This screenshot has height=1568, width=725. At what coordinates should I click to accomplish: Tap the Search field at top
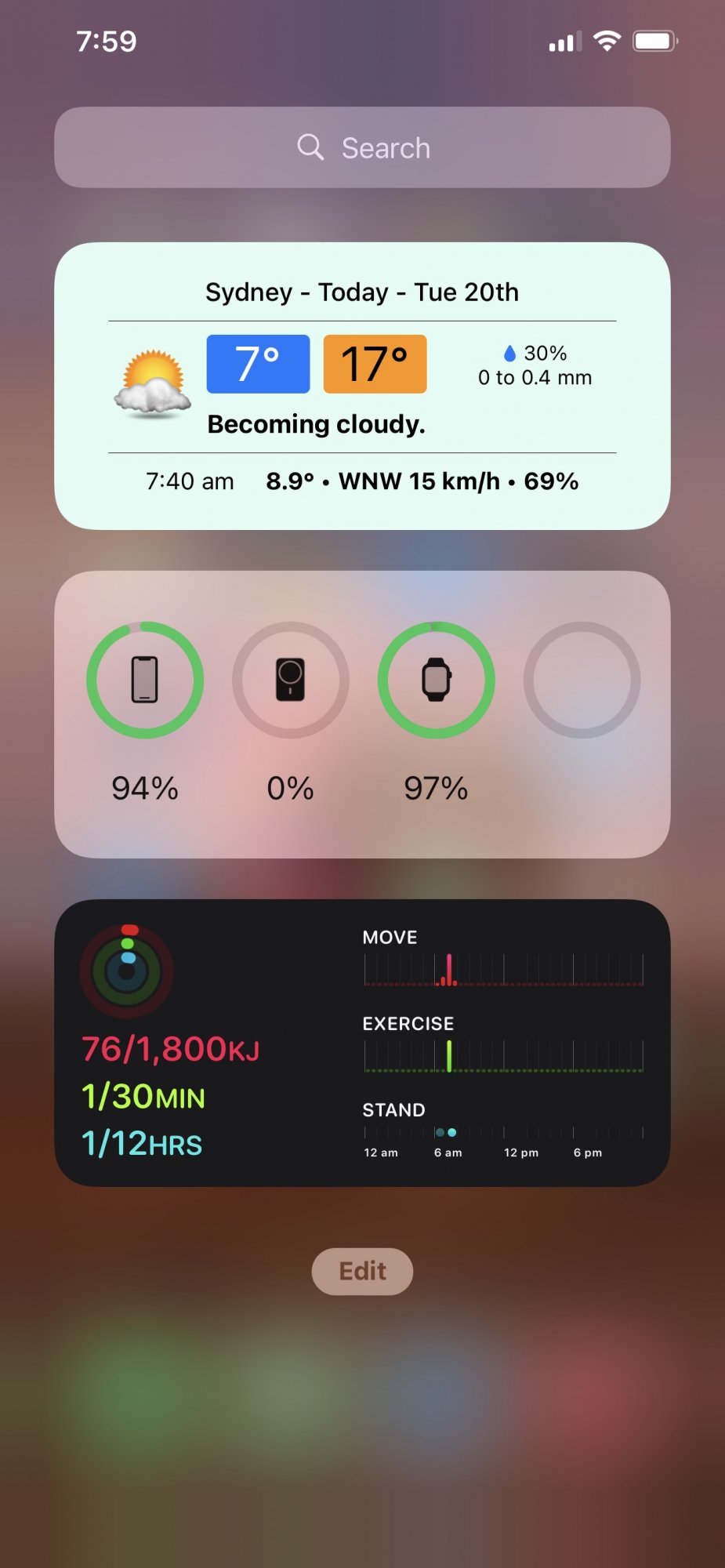click(x=362, y=147)
